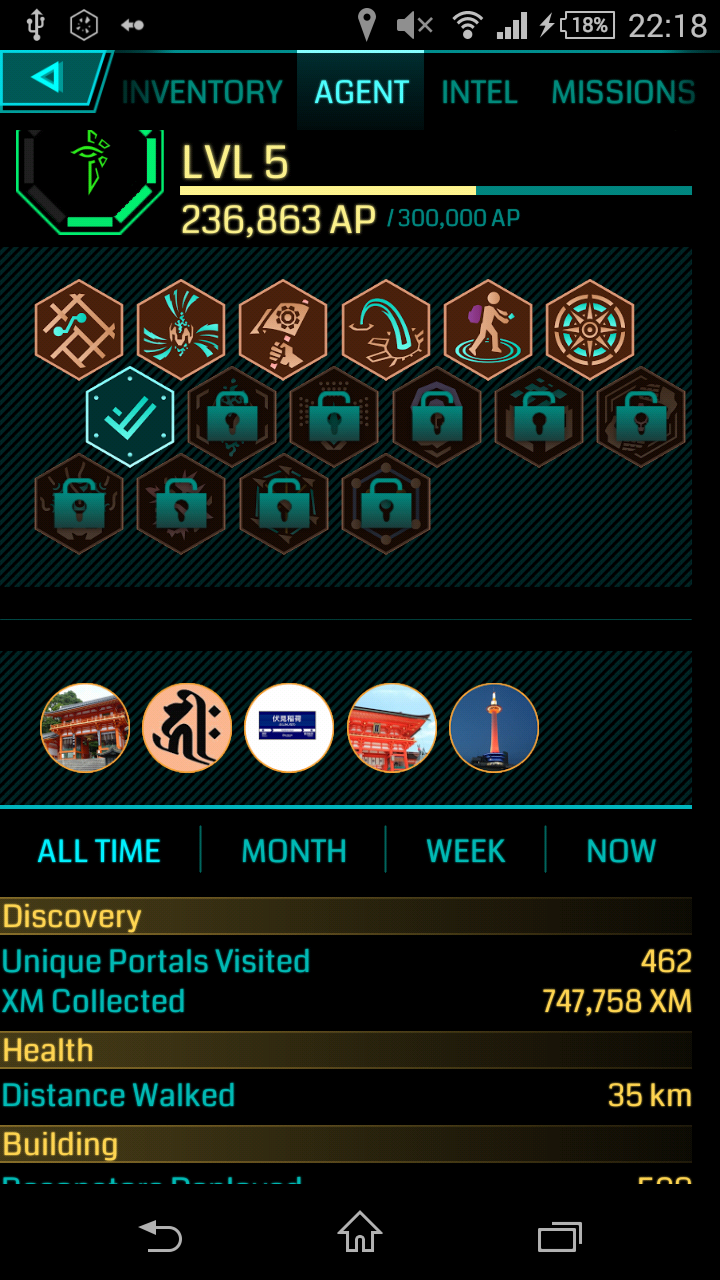Open the recent apps overview
The width and height of the screenshot is (720, 1280).
[560, 1236]
